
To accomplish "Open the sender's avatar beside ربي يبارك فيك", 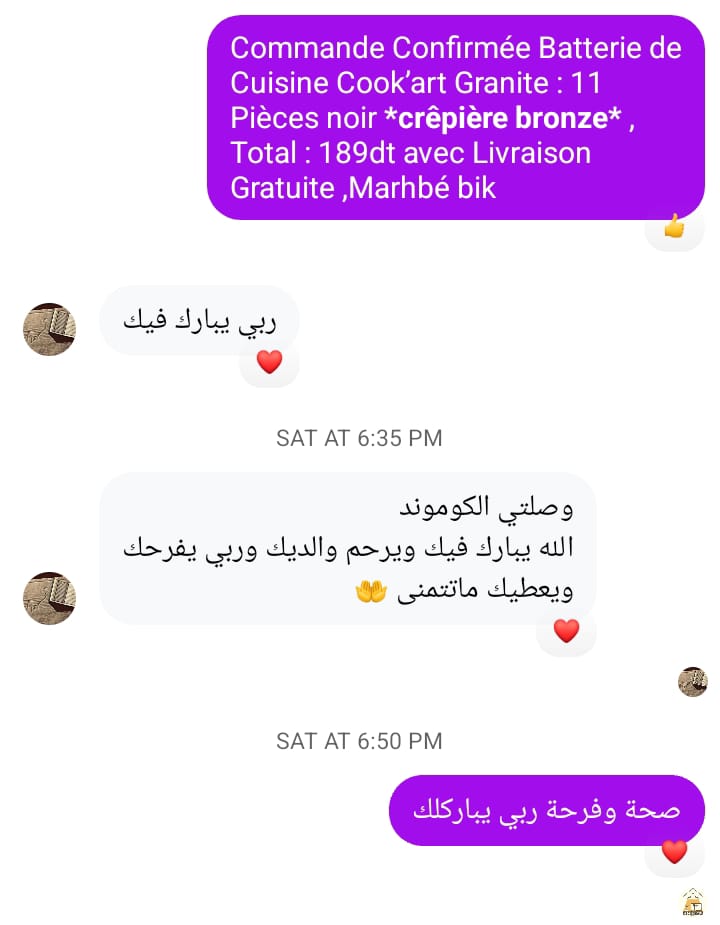I will [49, 329].
